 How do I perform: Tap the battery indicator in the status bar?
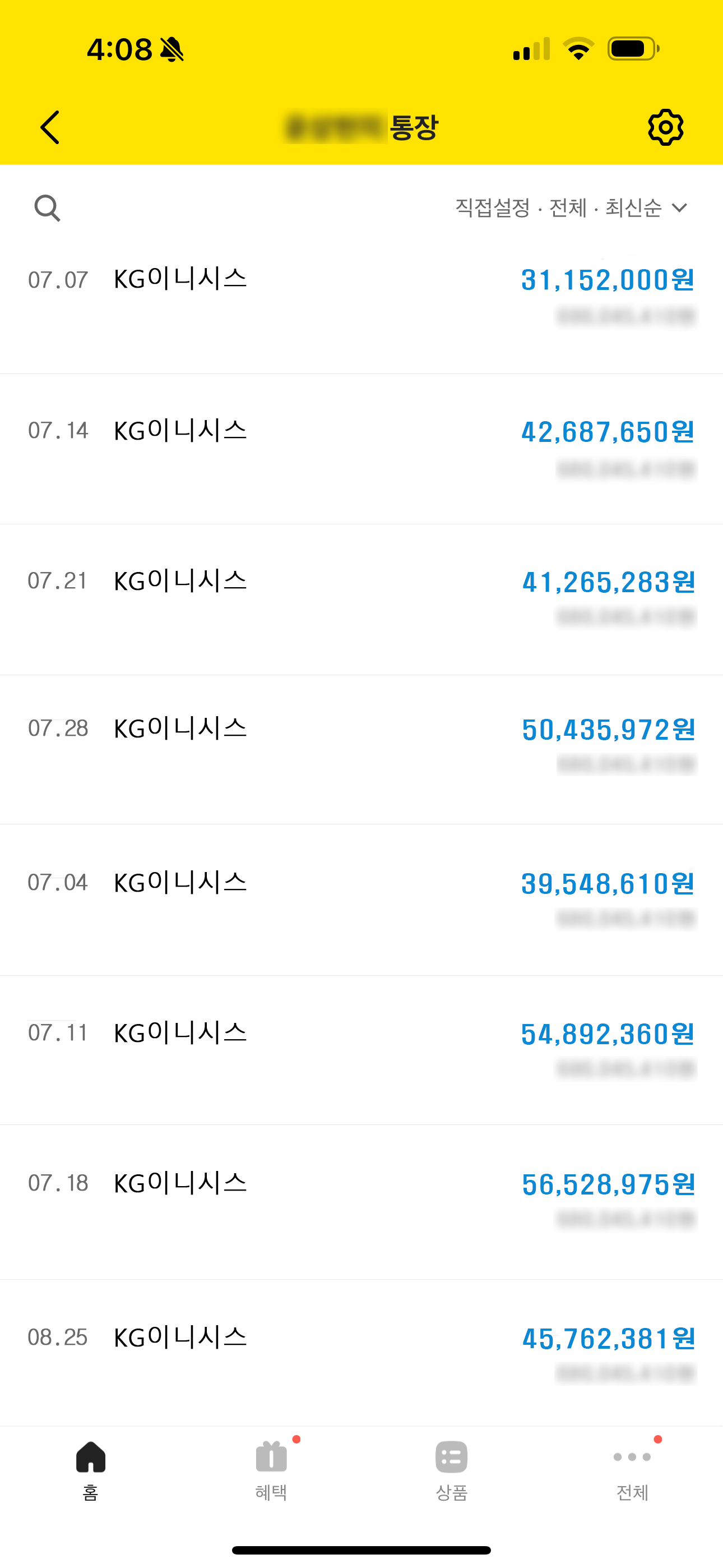pos(630,50)
